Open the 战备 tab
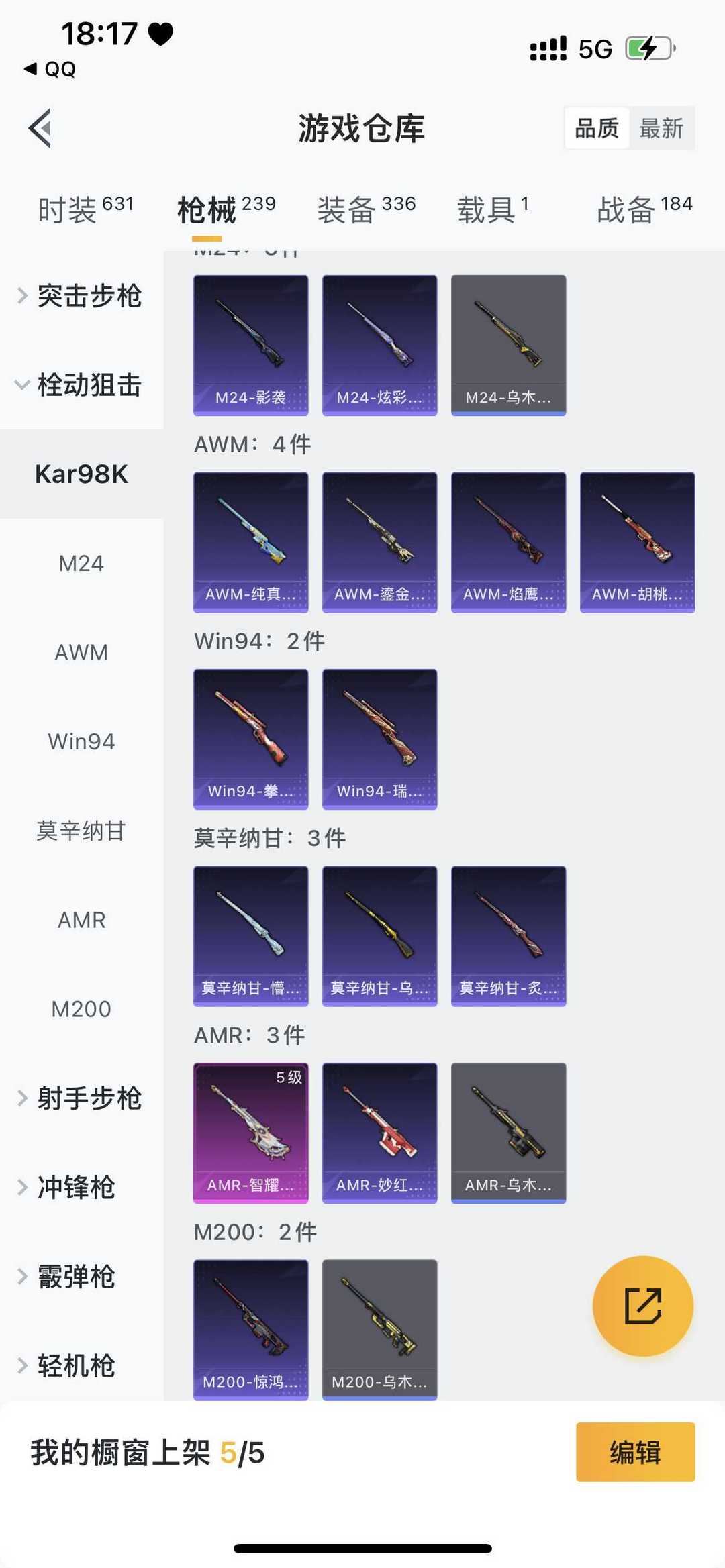 pos(644,210)
